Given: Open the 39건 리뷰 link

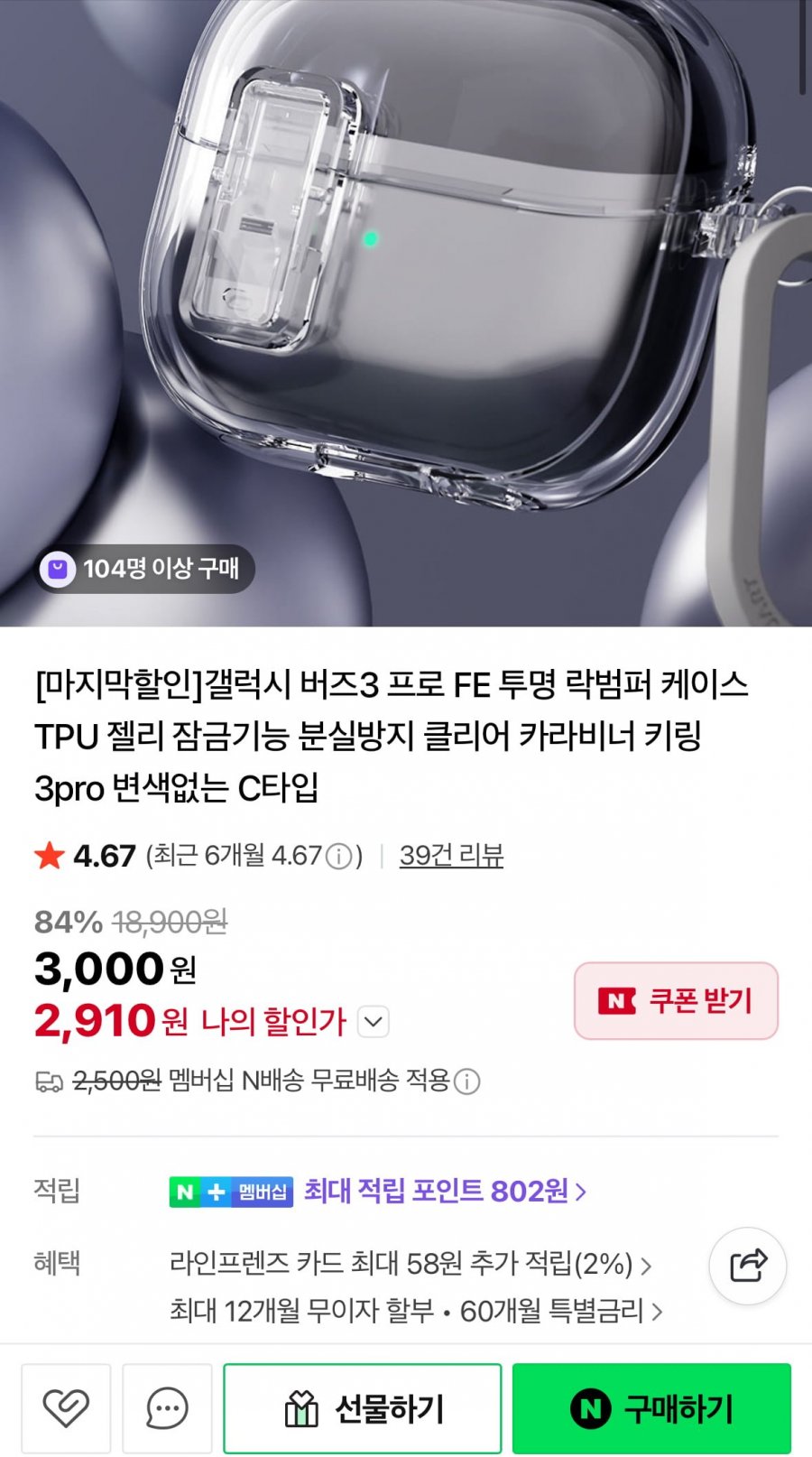Looking at the screenshot, I should point(451,855).
